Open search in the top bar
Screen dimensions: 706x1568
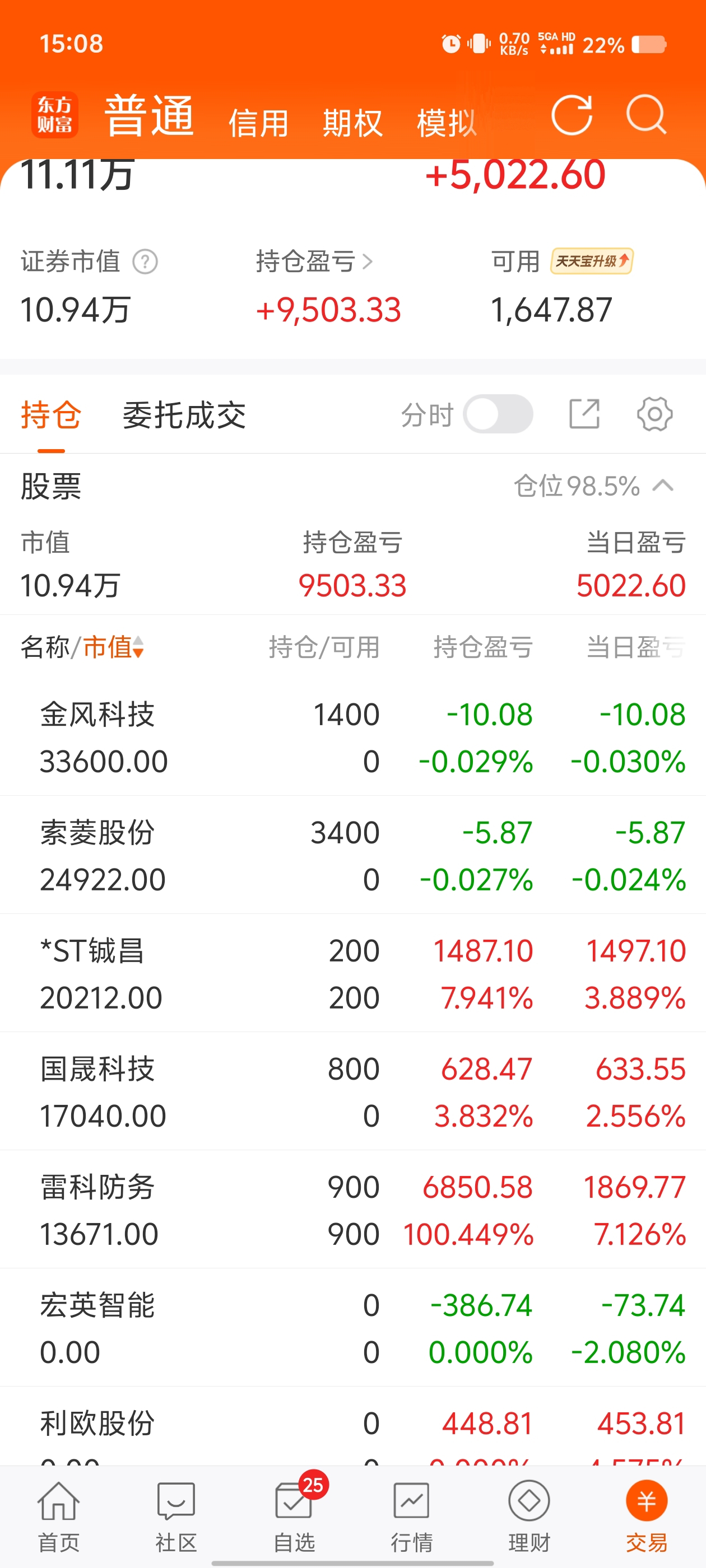click(x=647, y=116)
